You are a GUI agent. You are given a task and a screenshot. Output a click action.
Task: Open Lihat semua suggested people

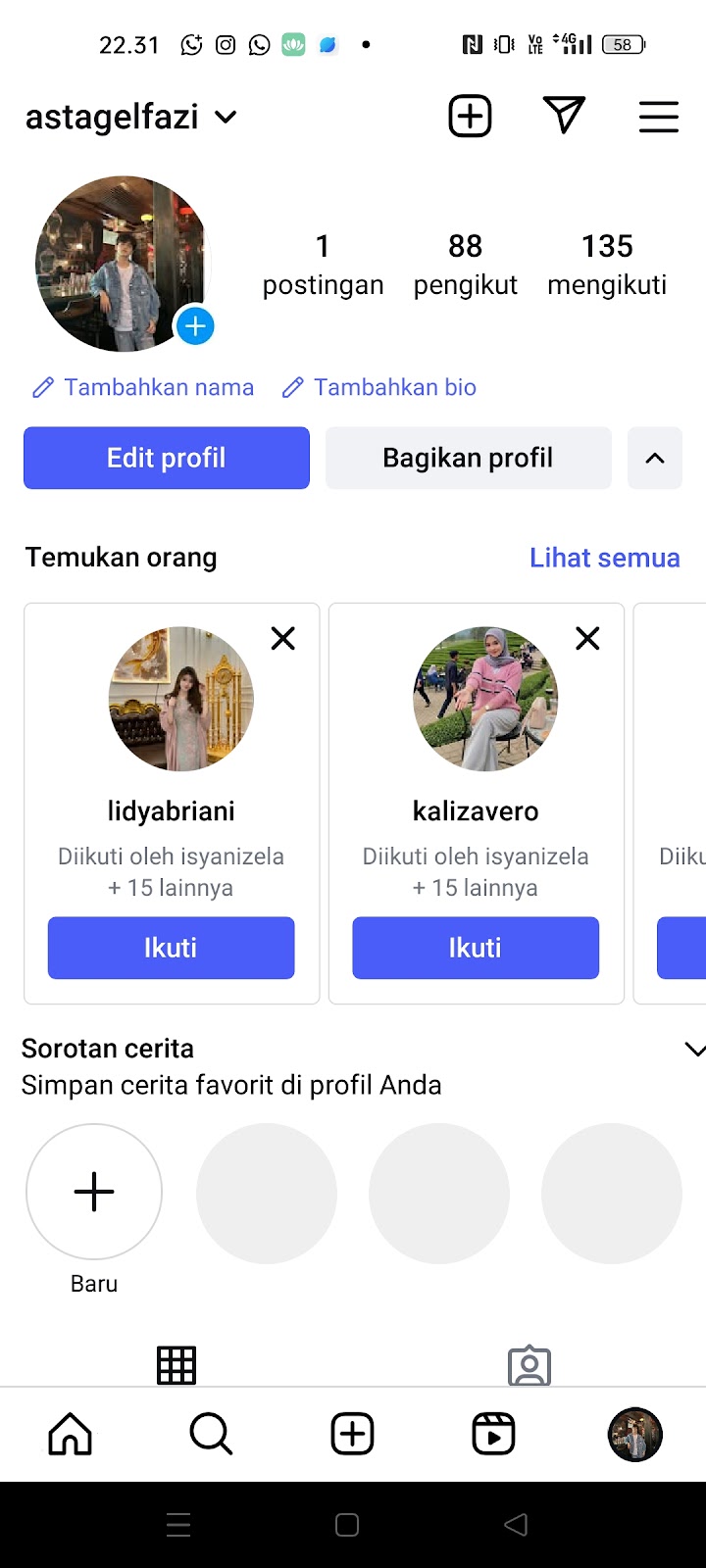tap(604, 558)
